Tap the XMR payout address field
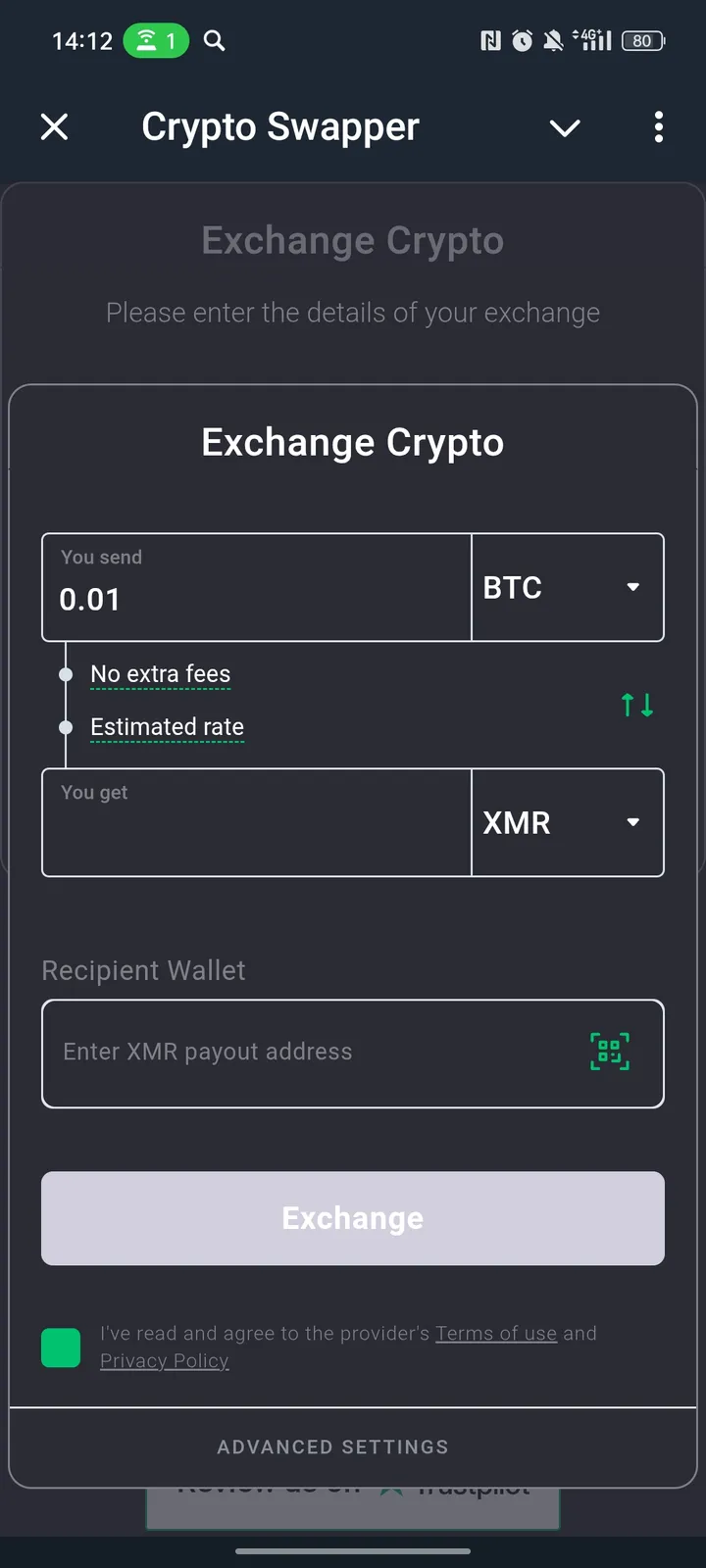The image size is (706, 1568). (294, 1052)
